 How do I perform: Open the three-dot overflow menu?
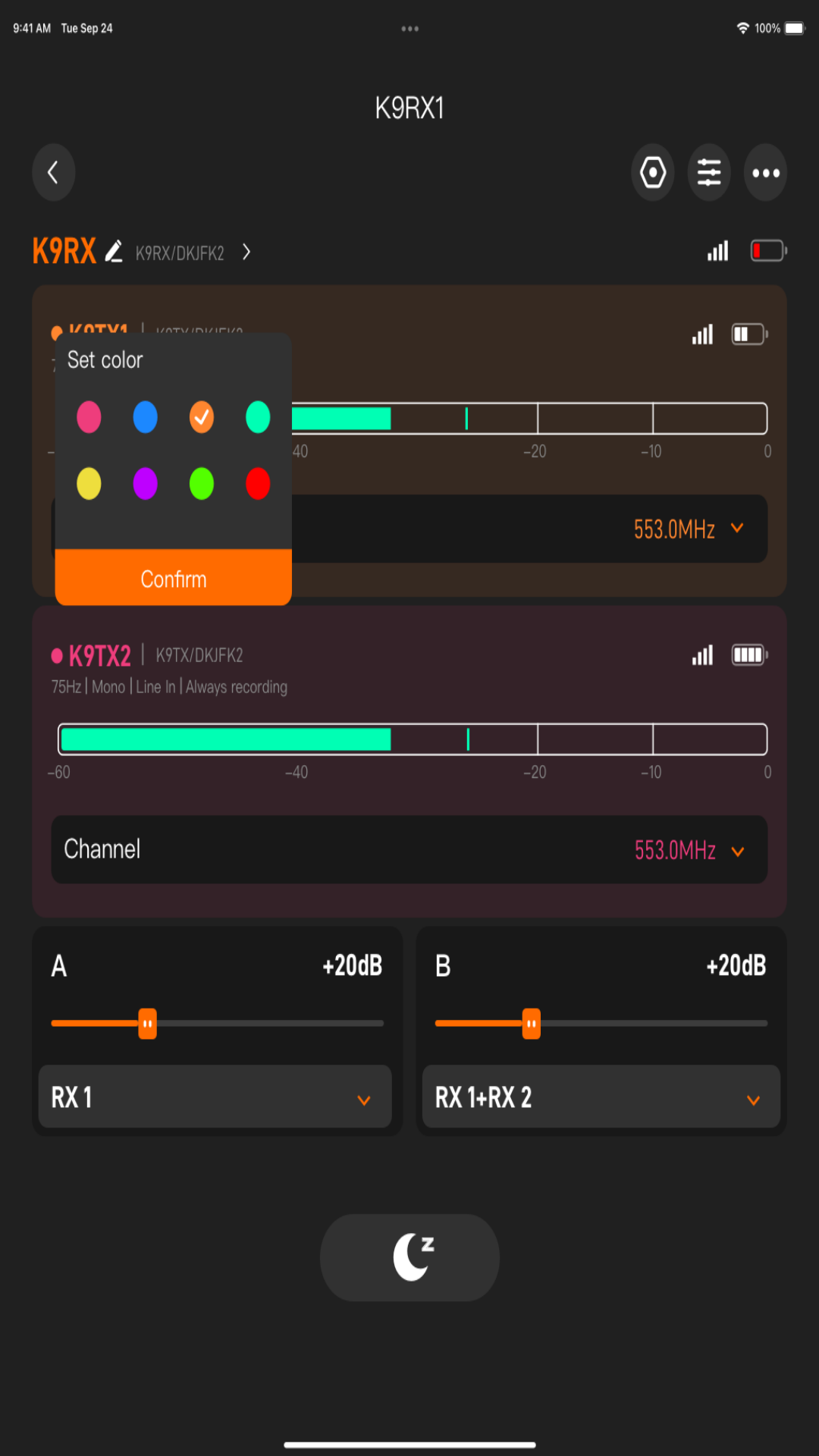(765, 172)
